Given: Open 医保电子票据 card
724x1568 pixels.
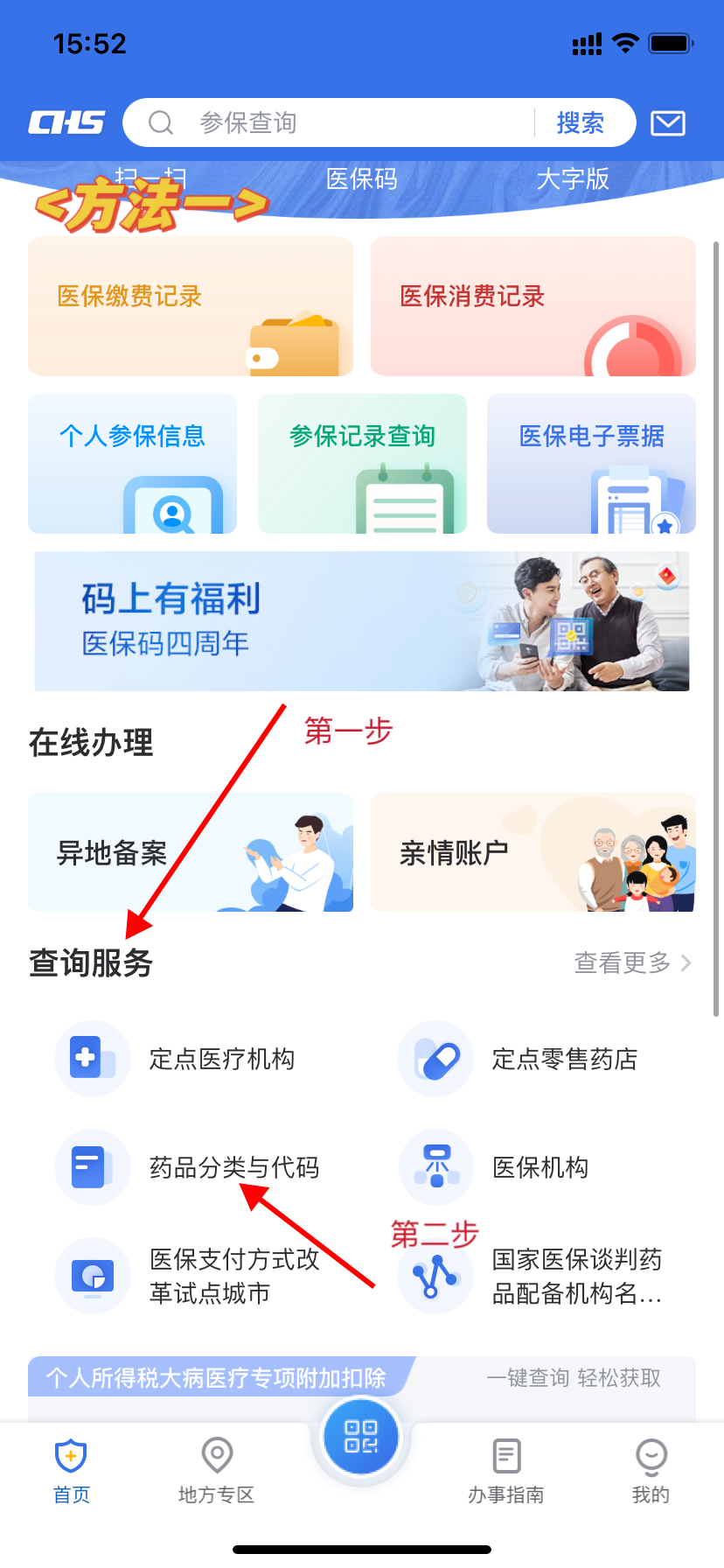Looking at the screenshot, I should 591,464.
